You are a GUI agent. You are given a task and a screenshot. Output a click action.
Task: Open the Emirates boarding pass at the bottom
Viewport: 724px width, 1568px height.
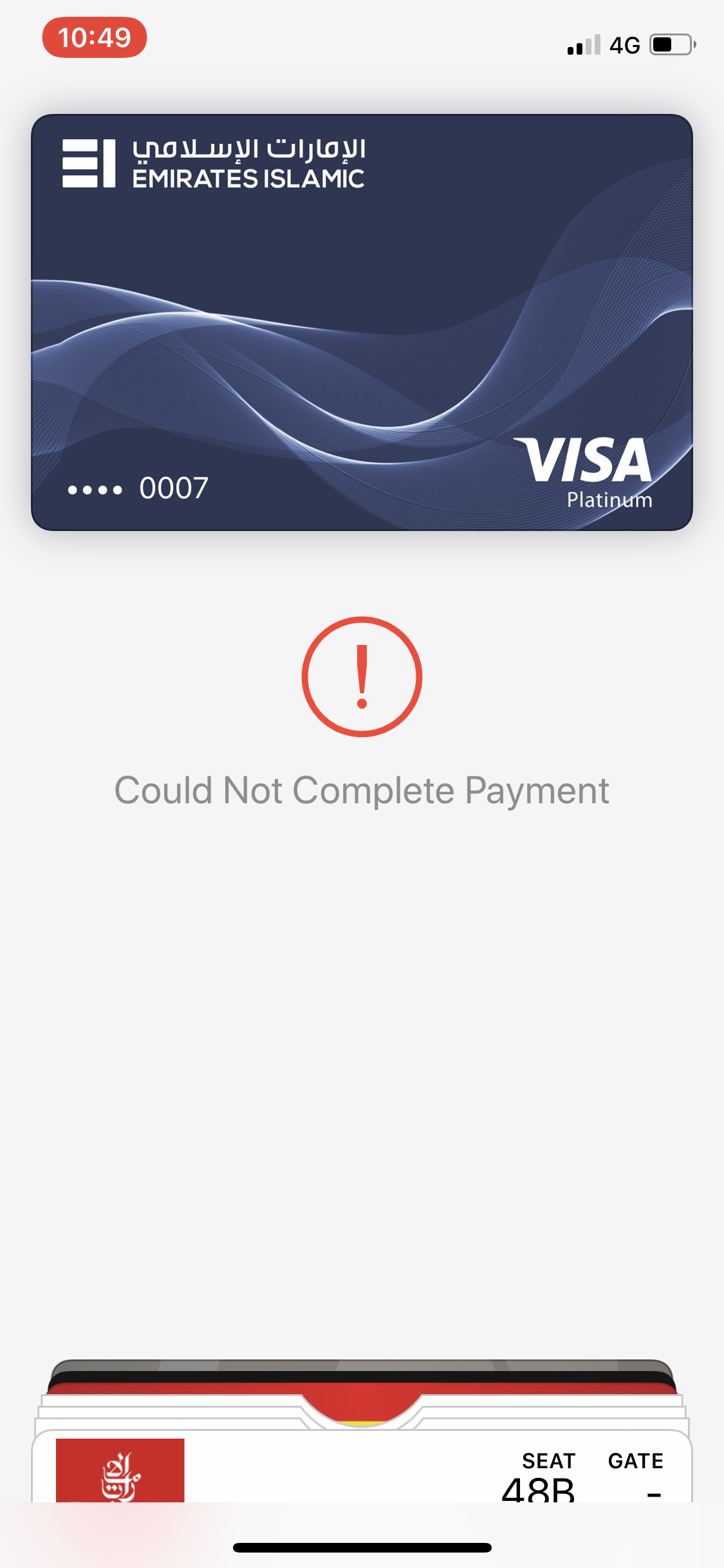click(362, 1471)
